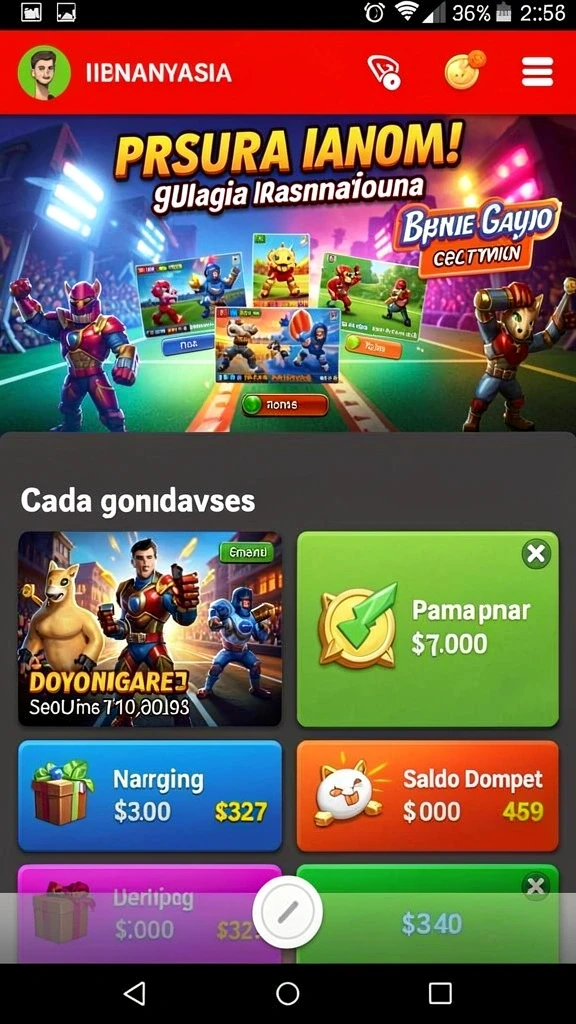
Task: Open the PRSURA IANOM promo banner
Action: click(x=288, y=273)
